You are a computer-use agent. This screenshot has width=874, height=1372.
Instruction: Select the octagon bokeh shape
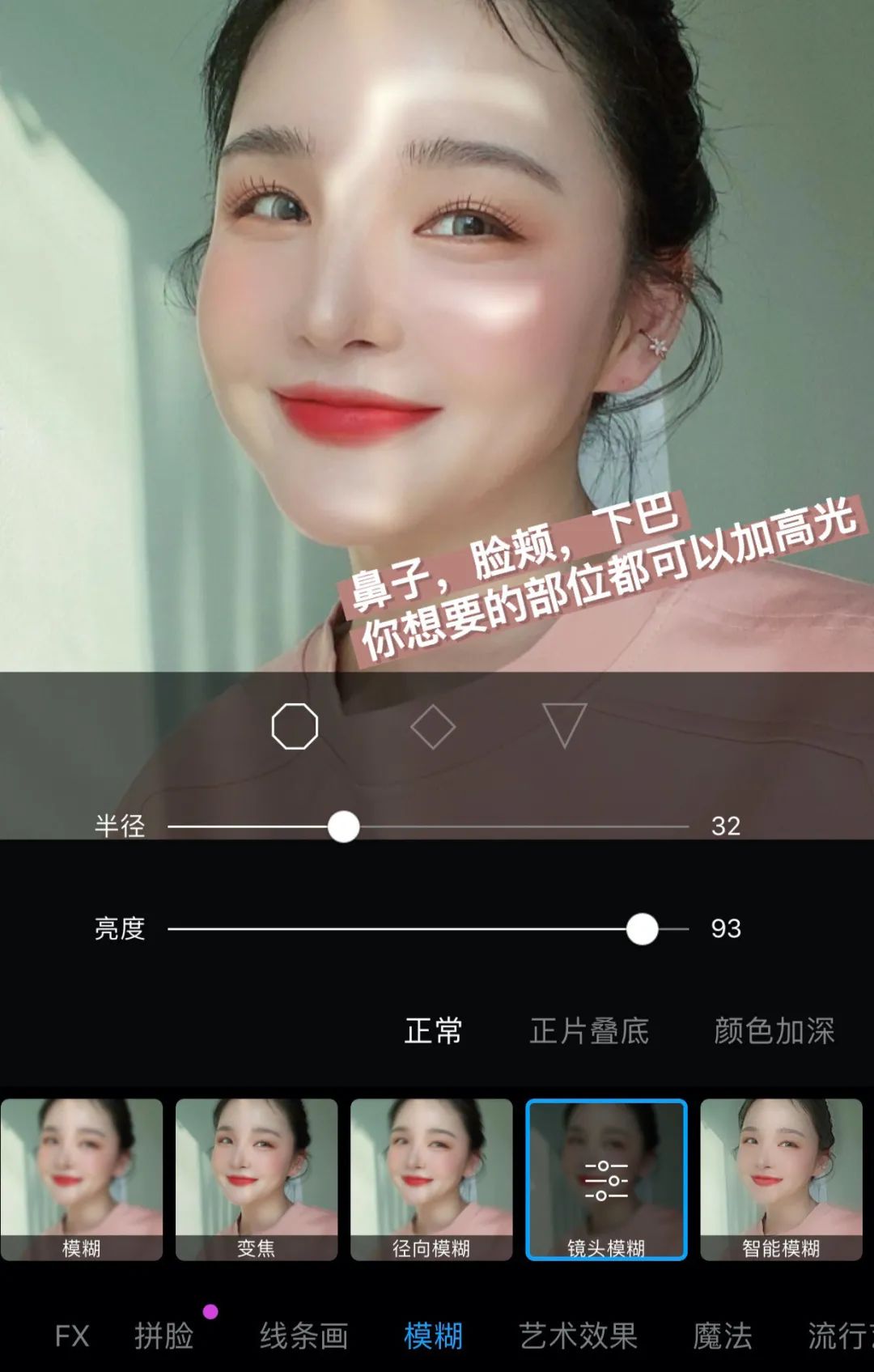(295, 726)
